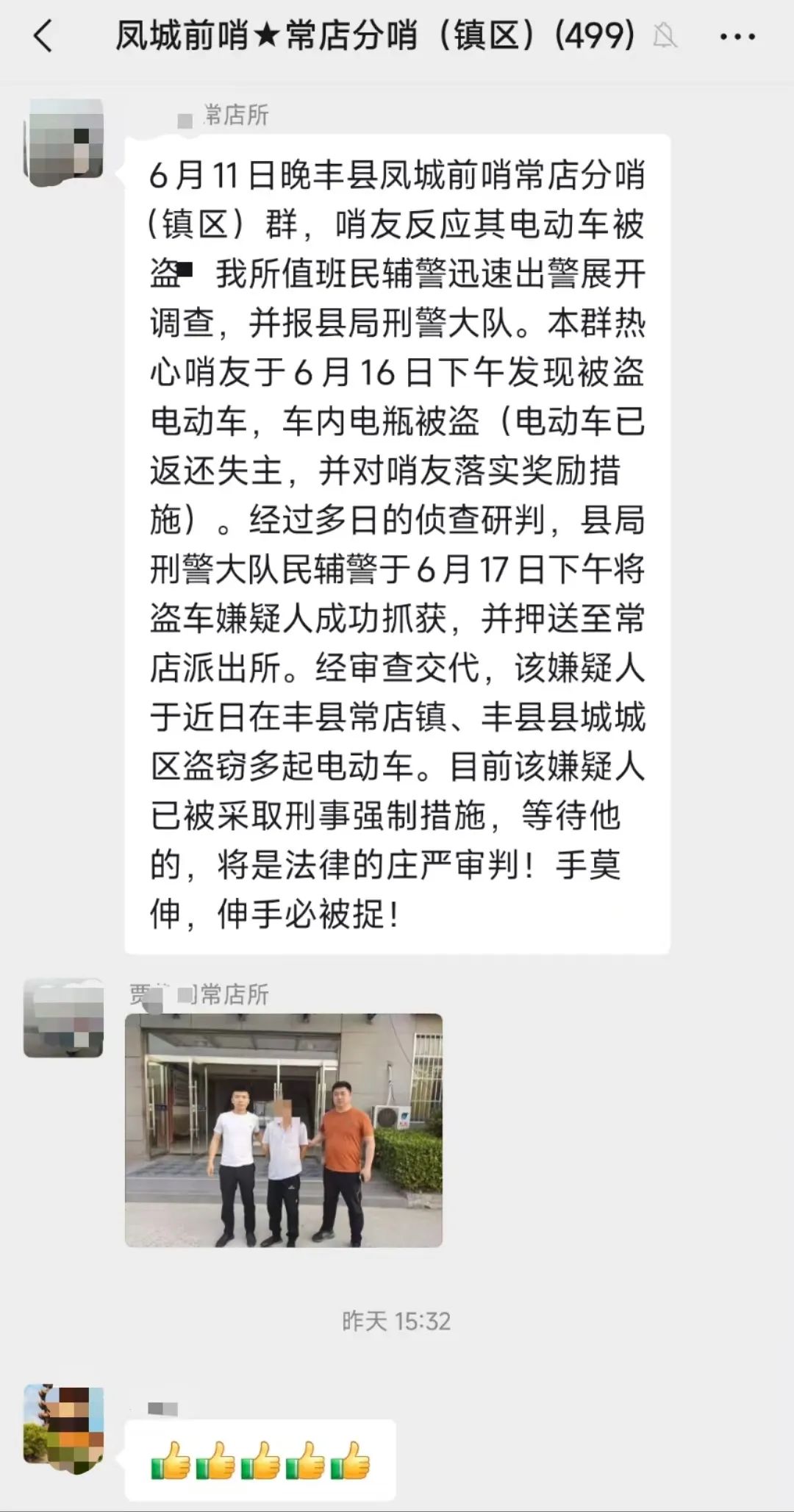Screen dimensions: 794x1512
Task: Tap the avatar of the photo sender
Action: pos(64,1018)
